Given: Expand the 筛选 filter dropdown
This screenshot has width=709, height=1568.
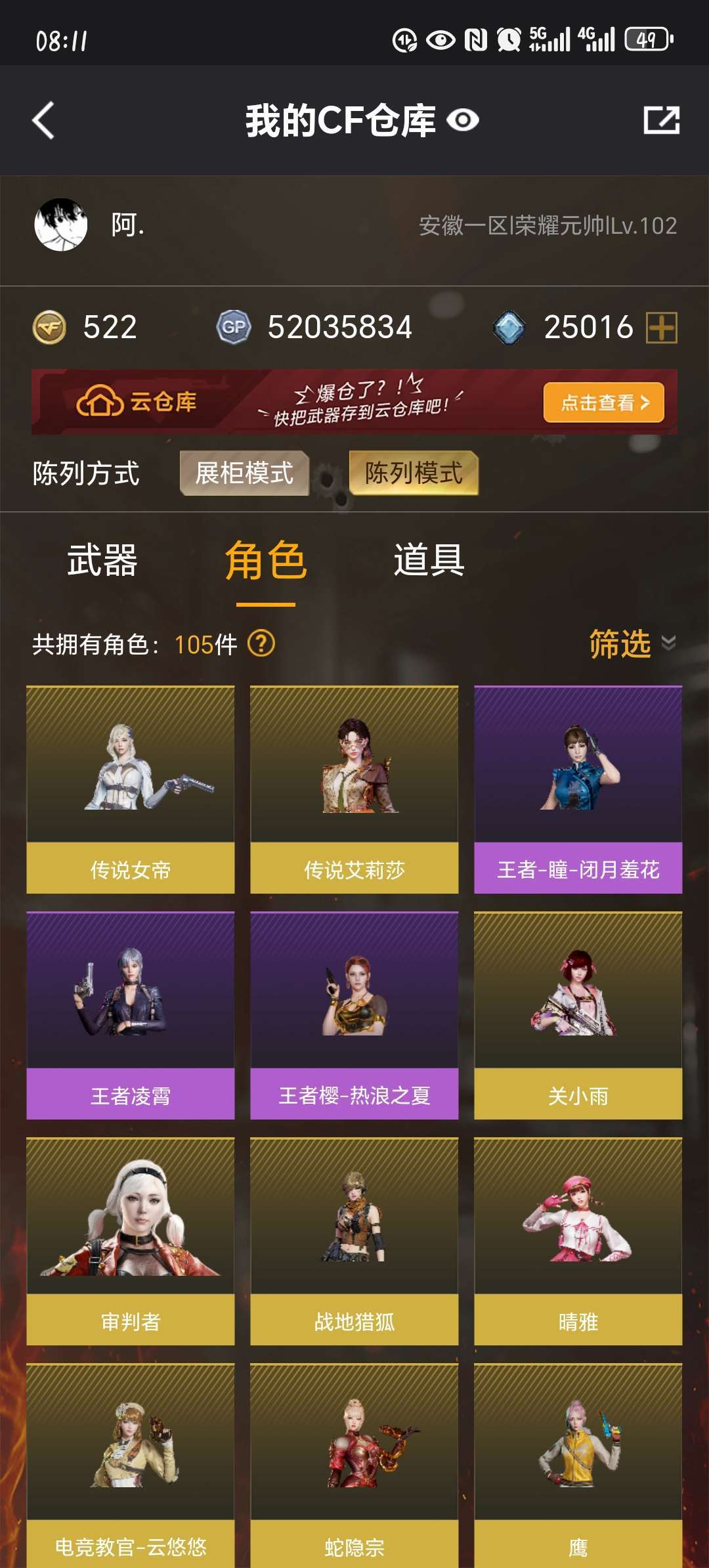Looking at the screenshot, I should (632, 643).
